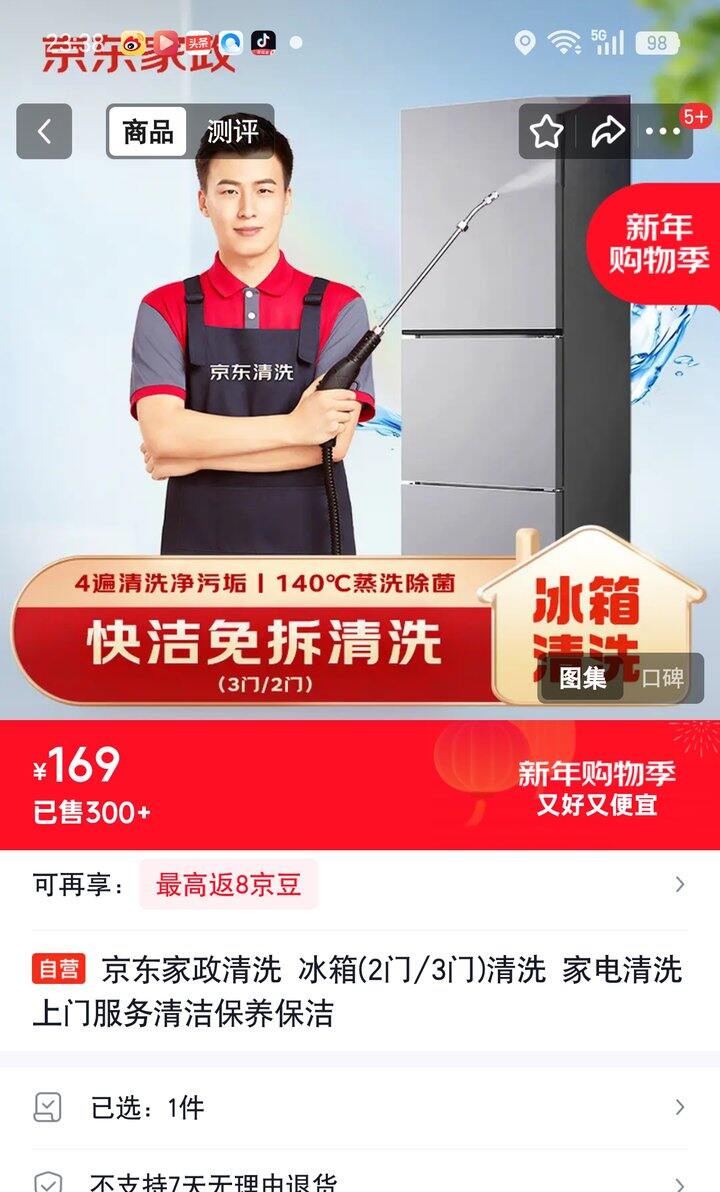Screen dimensions: 720x1192
Task: Switch to the 测评 tab
Action: pos(232,131)
